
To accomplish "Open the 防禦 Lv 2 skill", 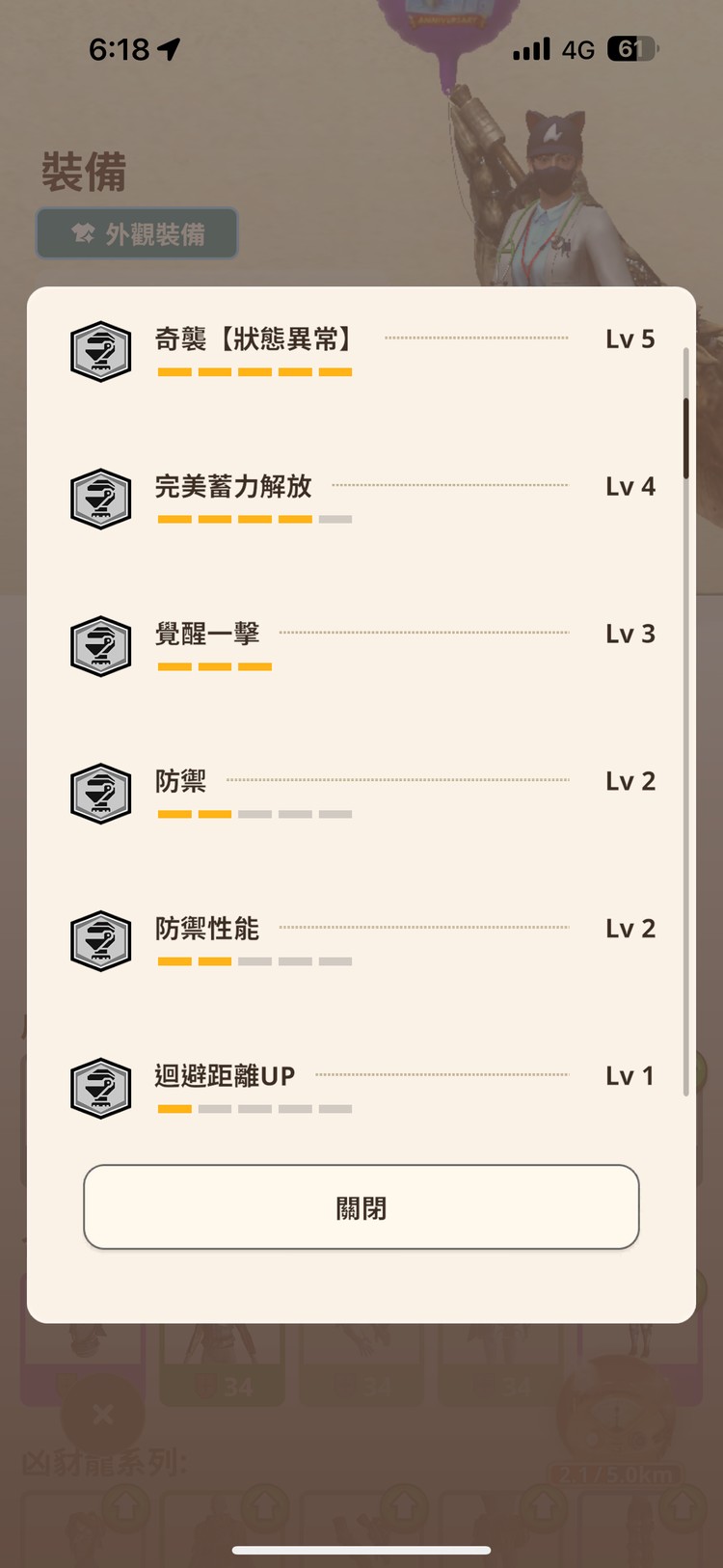I will (x=361, y=793).
